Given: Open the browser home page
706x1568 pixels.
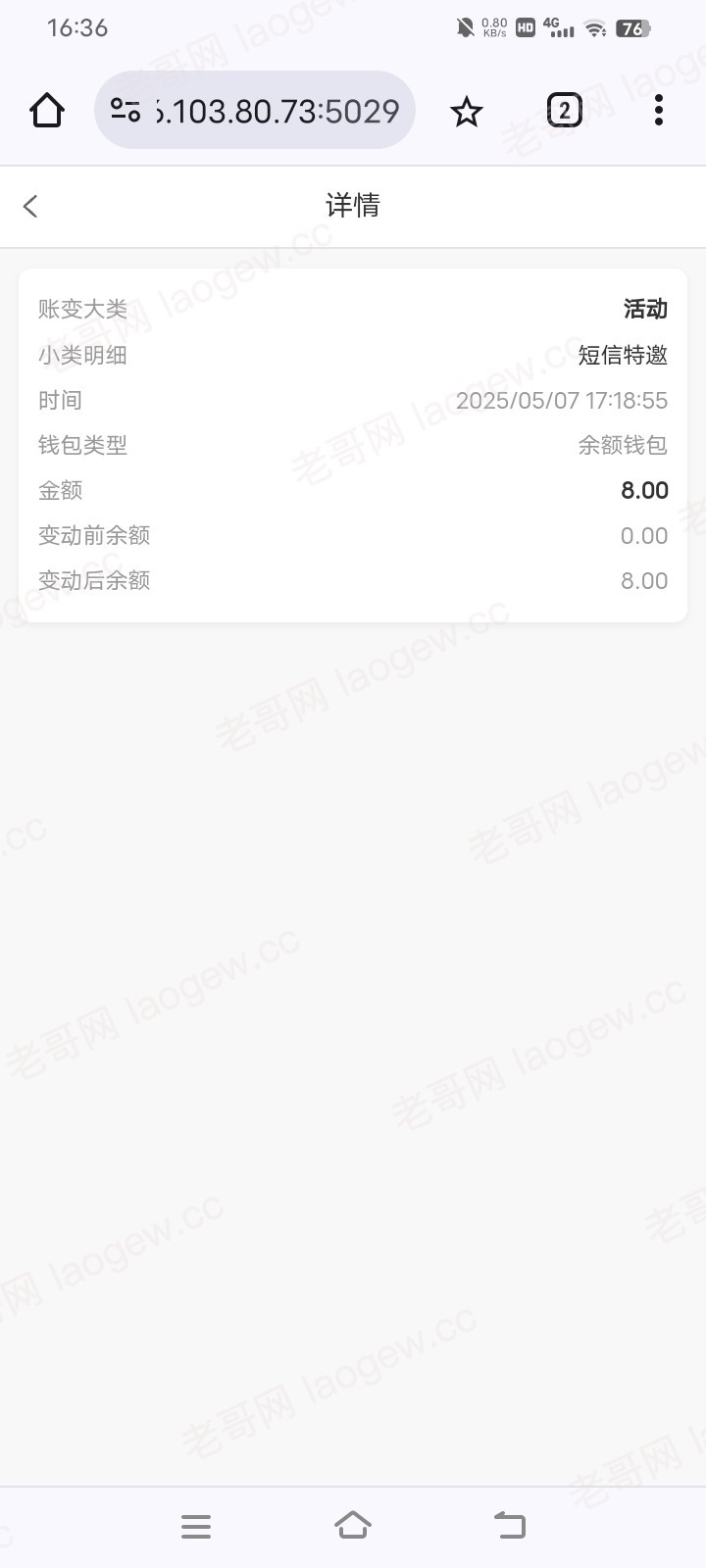Looking at the screenshot, I should click(x=47, y=111).
